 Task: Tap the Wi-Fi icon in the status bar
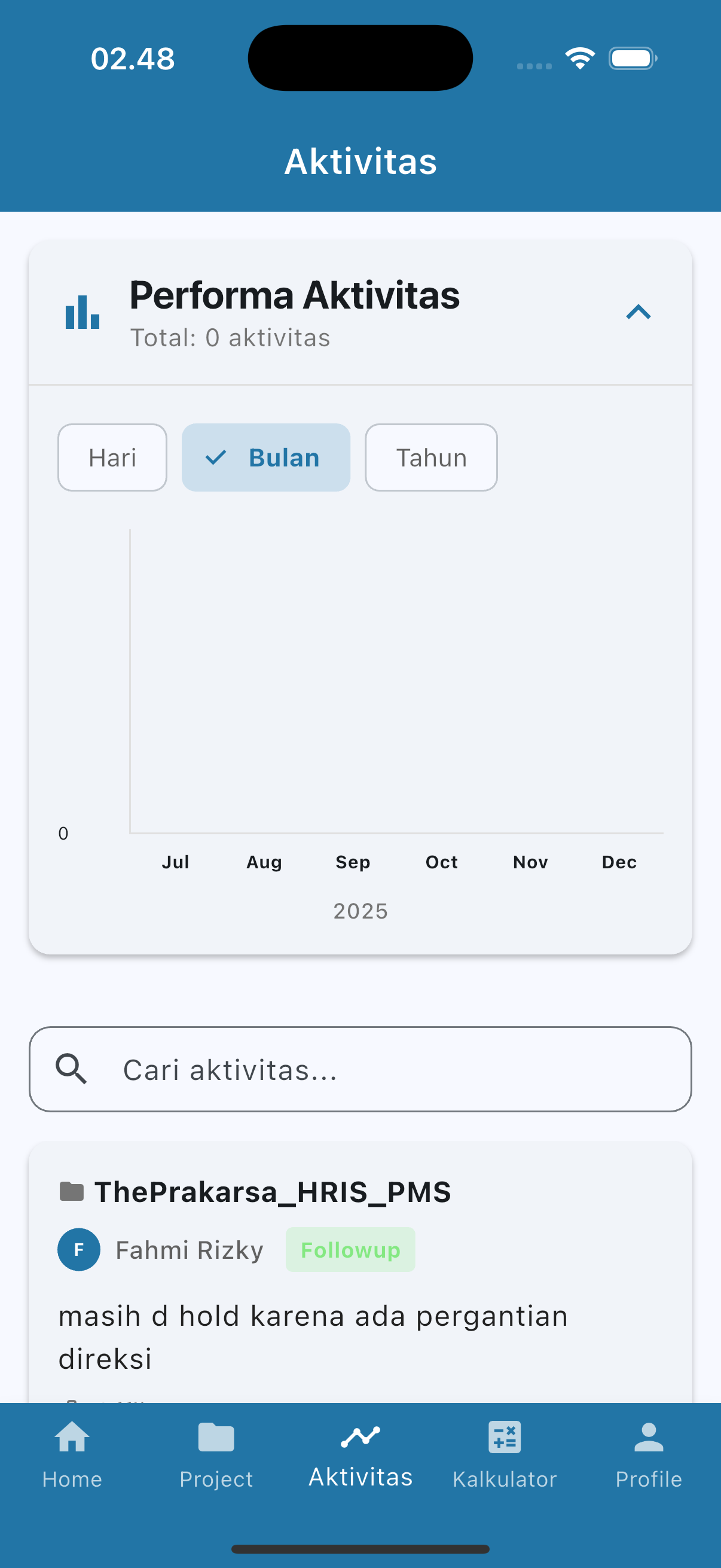580,57
